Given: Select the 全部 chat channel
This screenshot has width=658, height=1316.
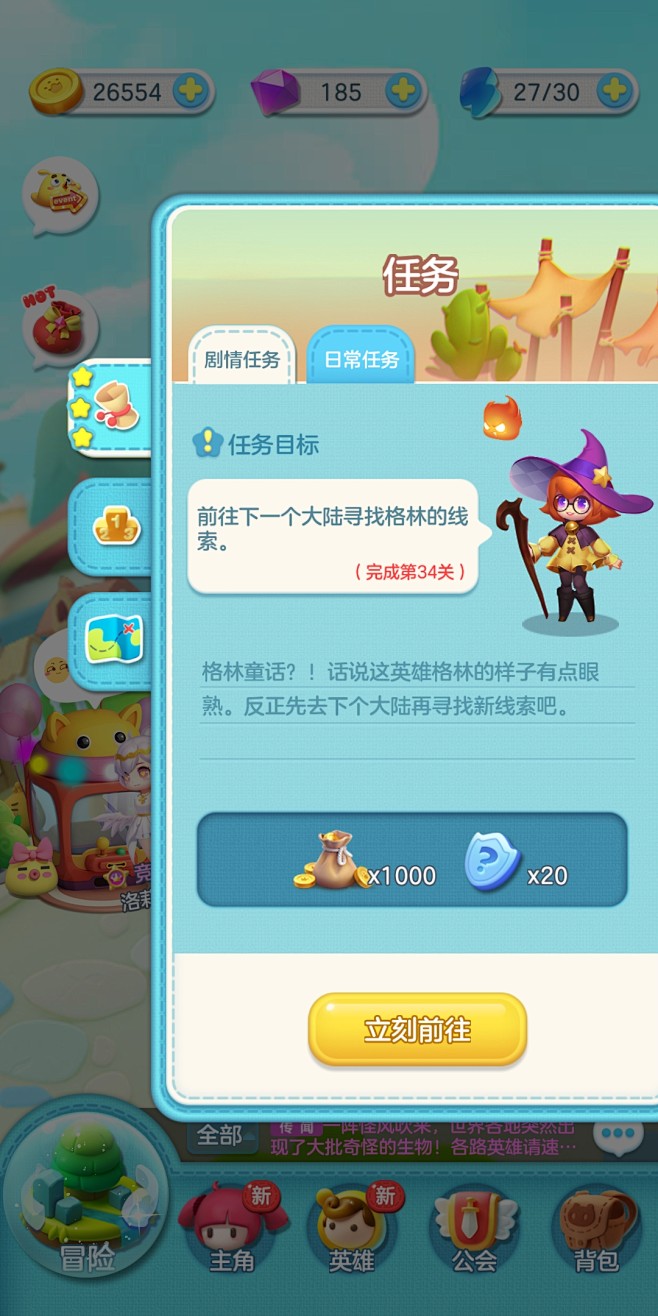Looking at the screenshot, I should click(220, 1135).
